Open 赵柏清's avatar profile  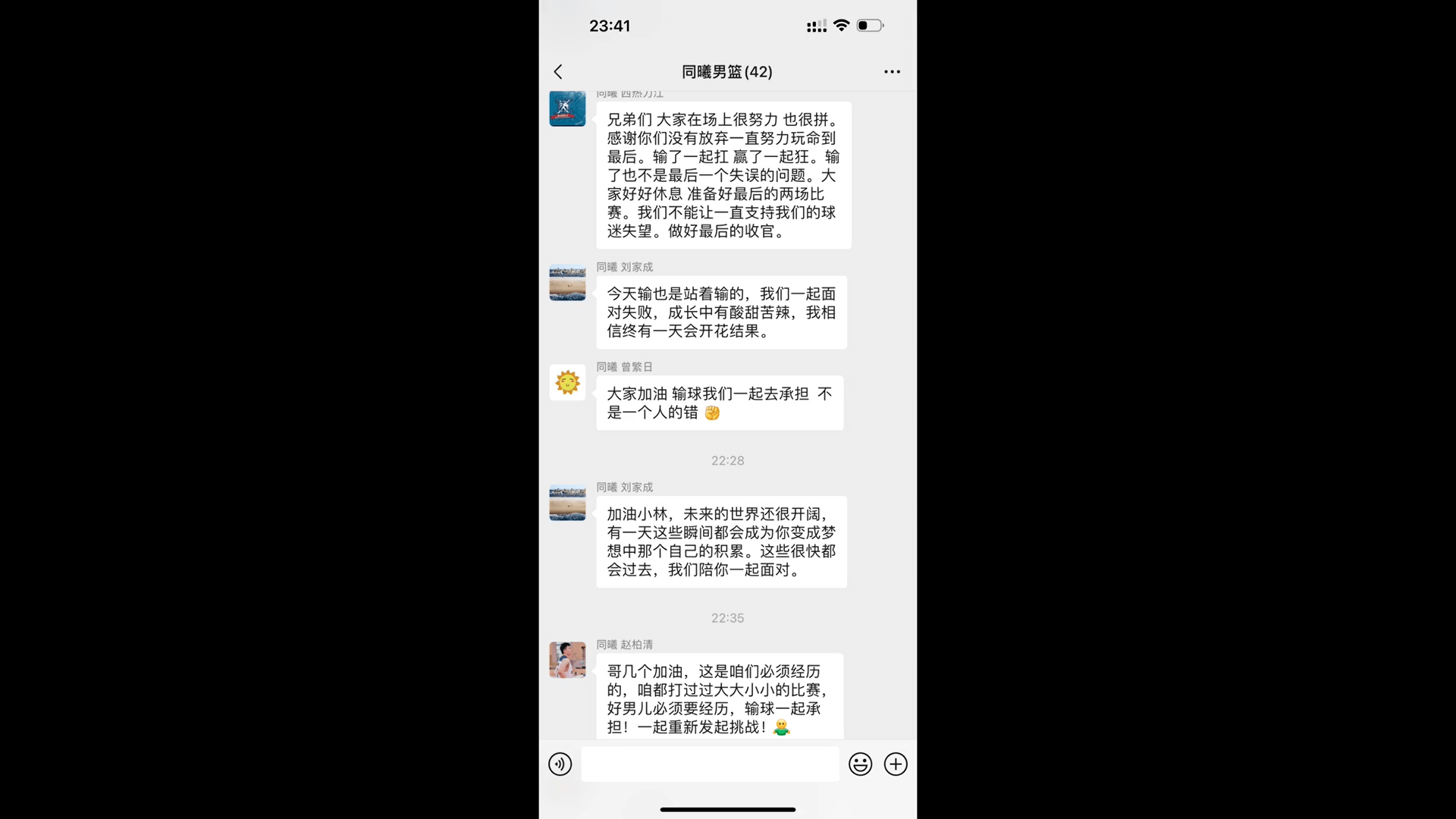click(567, 660)
